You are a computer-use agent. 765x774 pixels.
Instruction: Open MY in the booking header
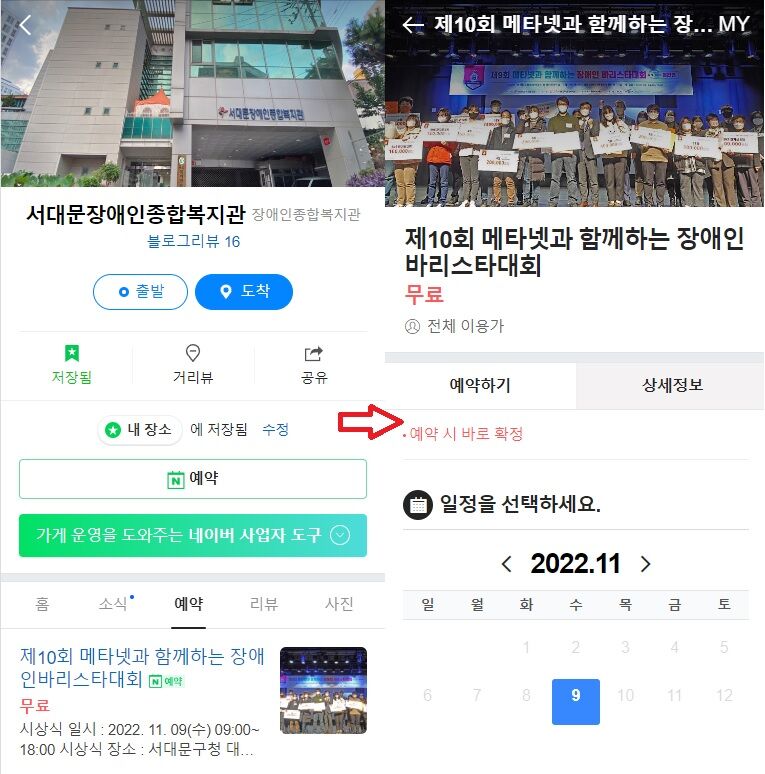point(734,25)
